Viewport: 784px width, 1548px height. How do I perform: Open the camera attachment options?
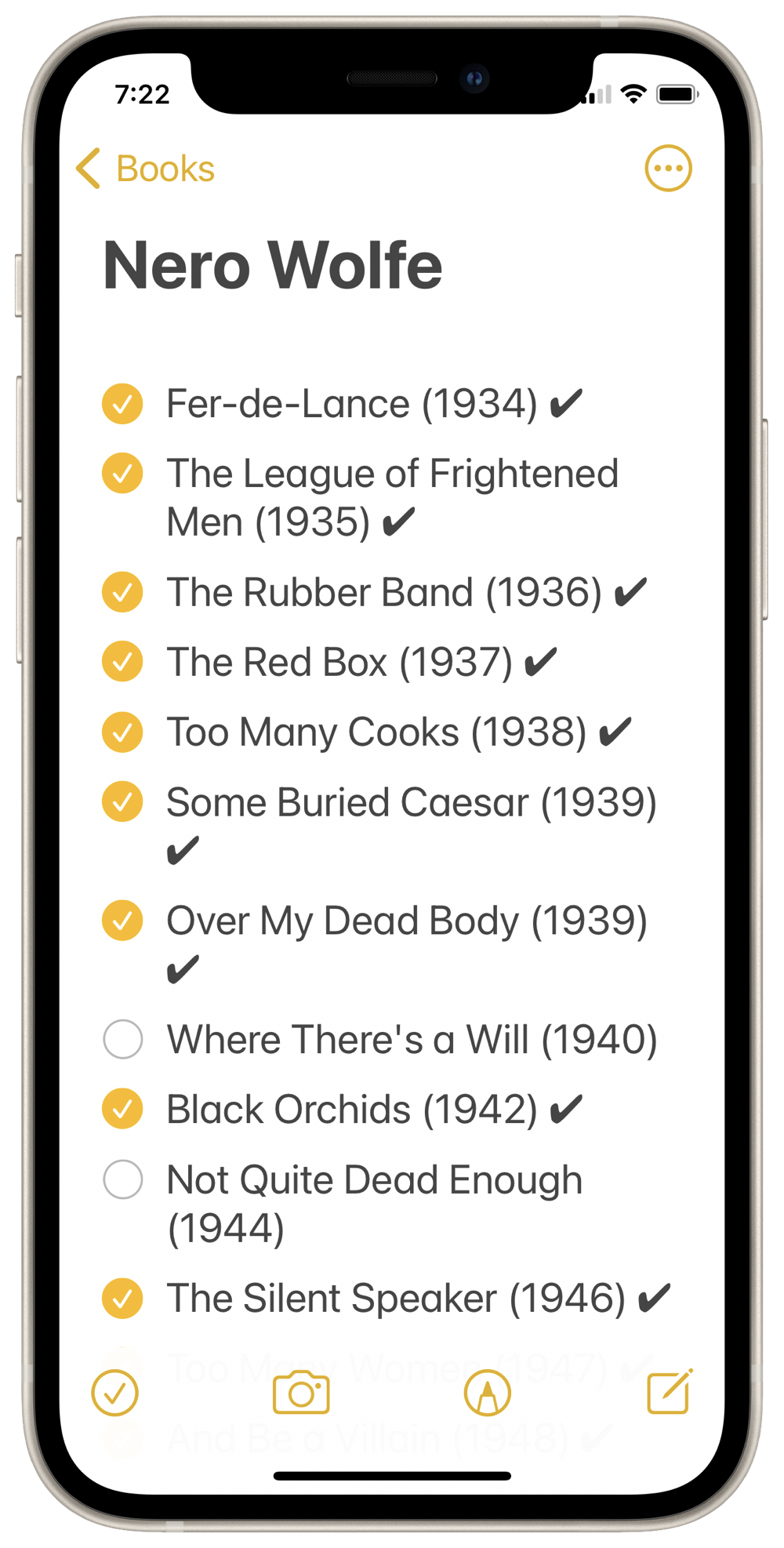click(x=301, y=1394)
